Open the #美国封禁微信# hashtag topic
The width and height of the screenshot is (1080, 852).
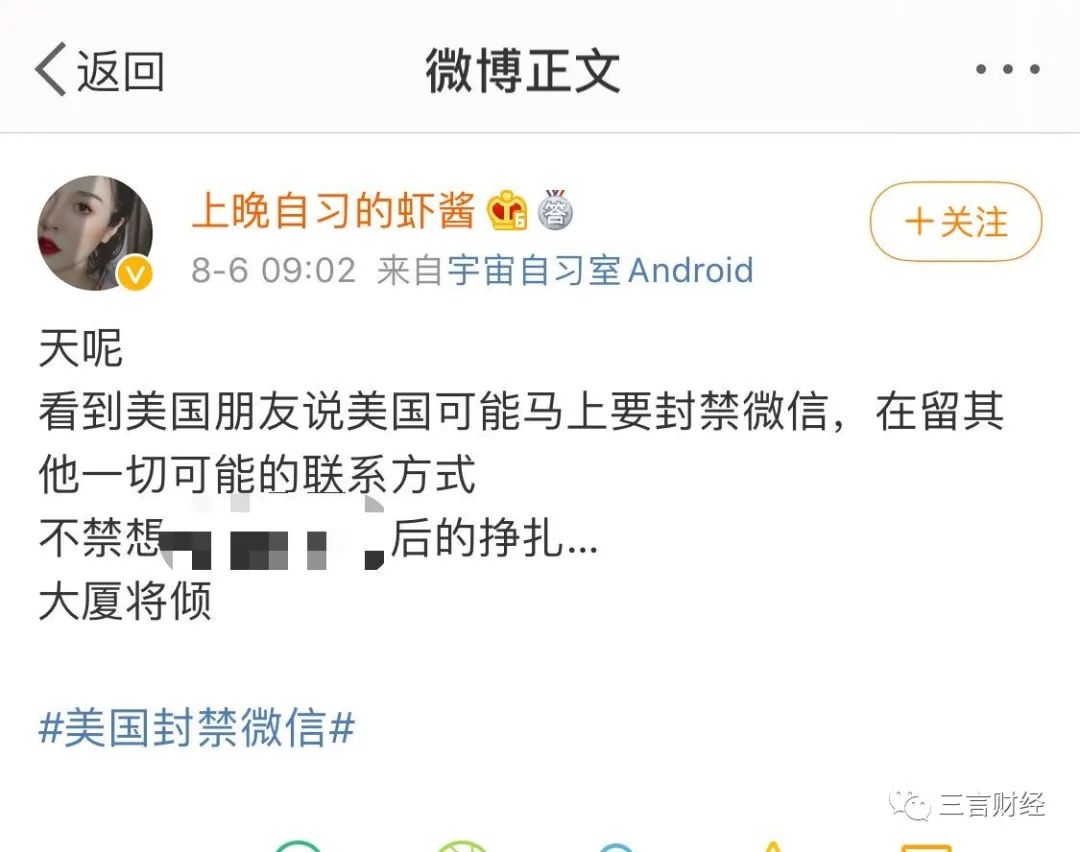click(x=197, y=729)
